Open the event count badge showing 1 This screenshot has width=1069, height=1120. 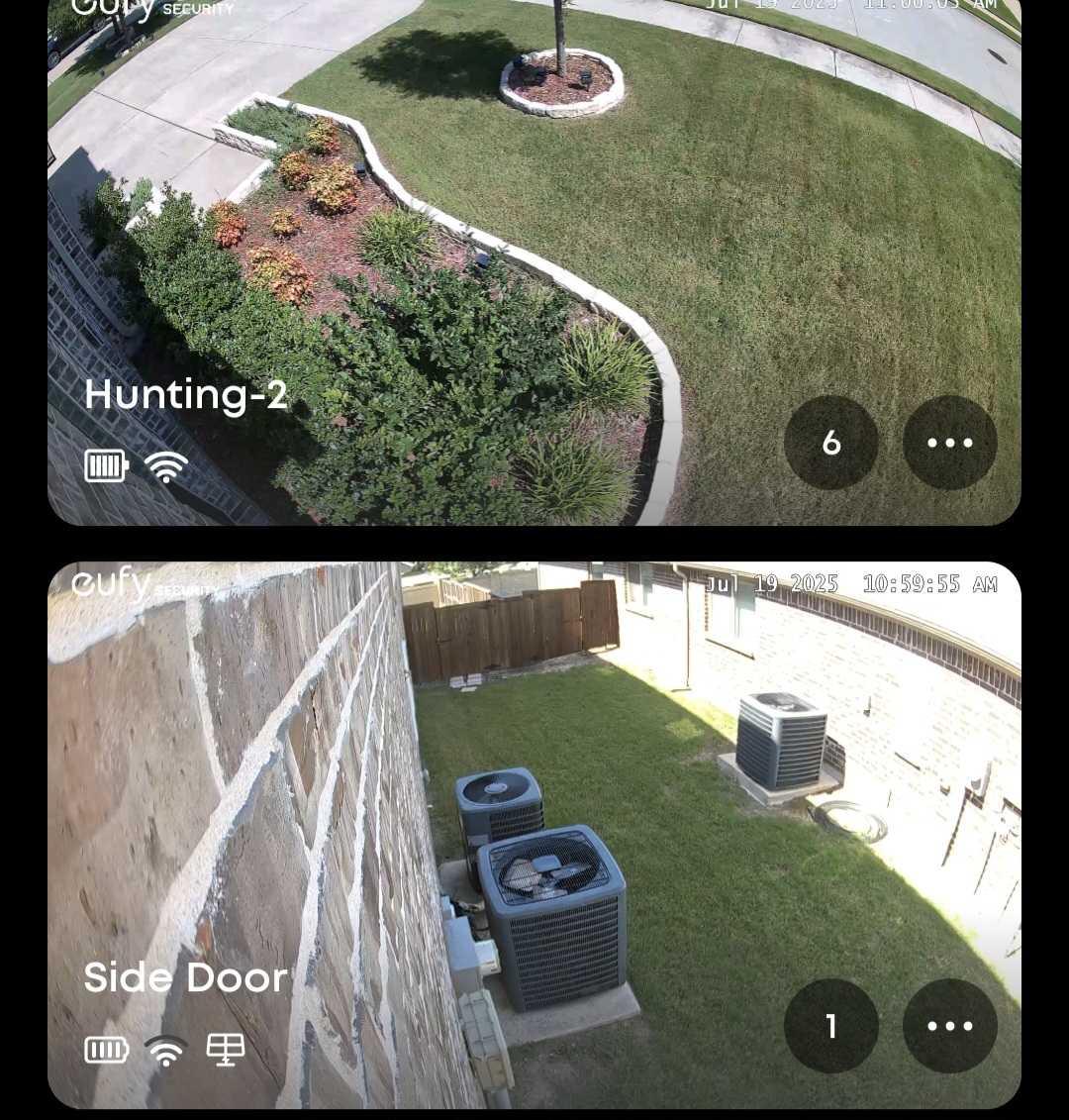click(x=831, y=1027)
